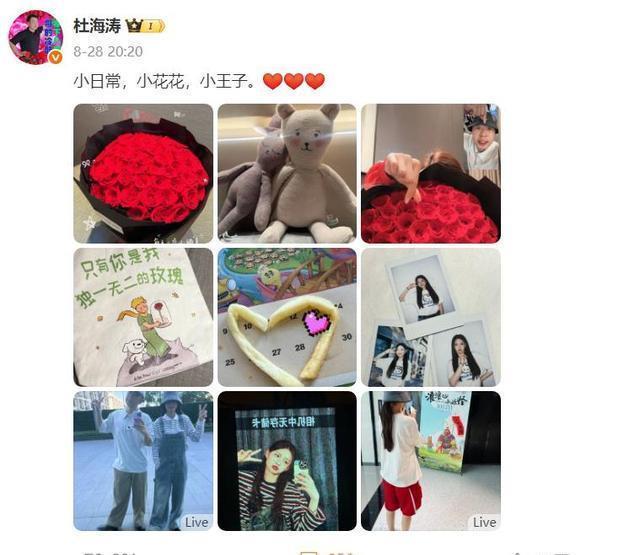This screenshot has height=555, width=640.
Task: View the stuffed teddy bears photo
Action: 287,173
